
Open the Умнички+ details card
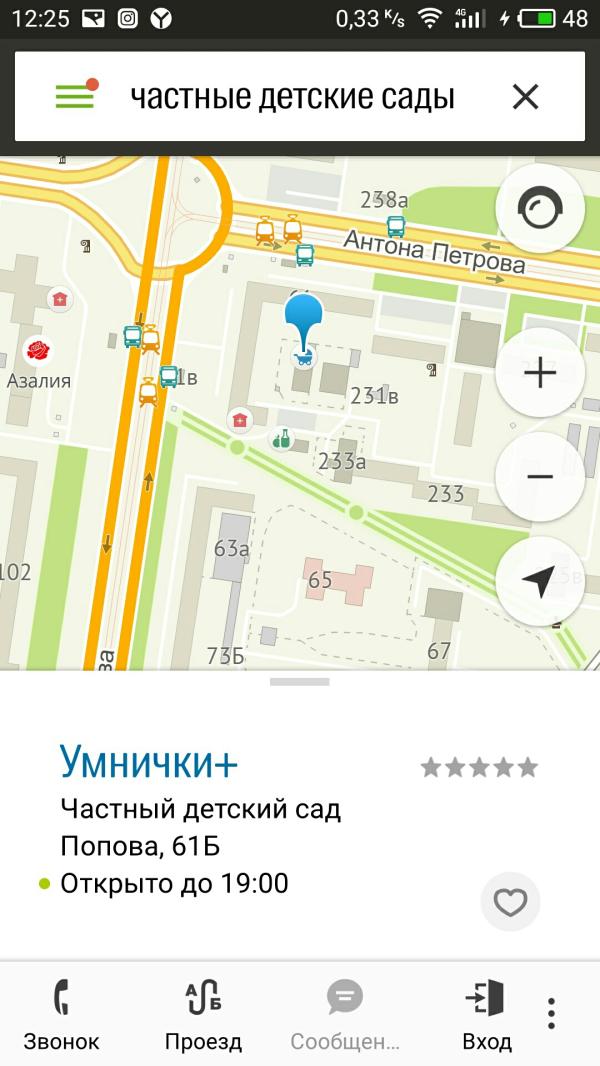coord(150,762)
